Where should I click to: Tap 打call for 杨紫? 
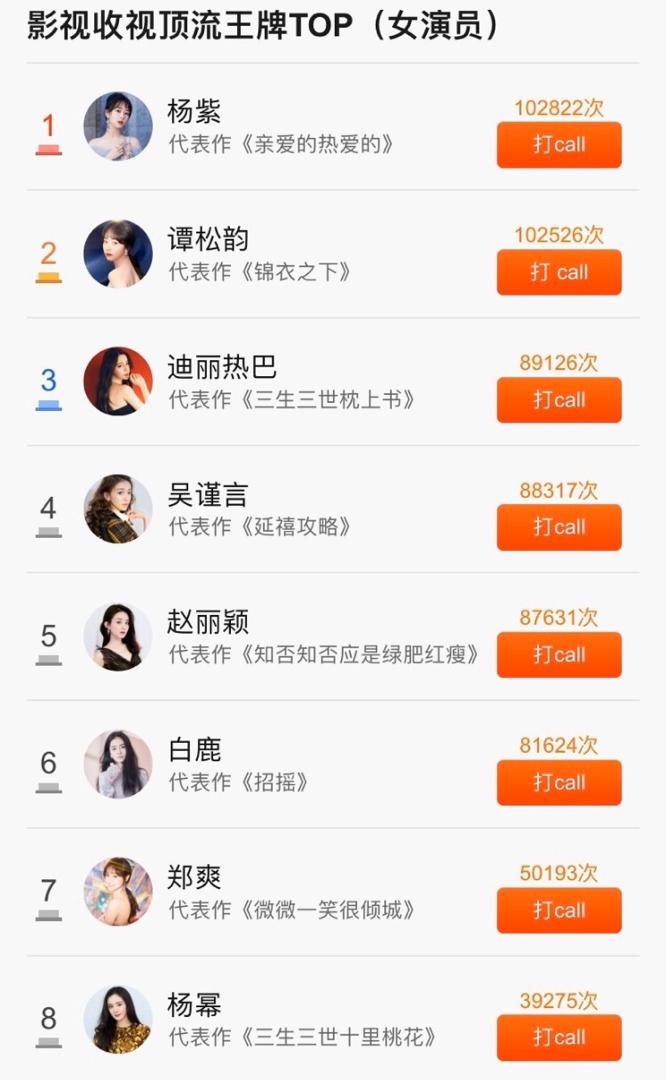[x=559, y=145]
